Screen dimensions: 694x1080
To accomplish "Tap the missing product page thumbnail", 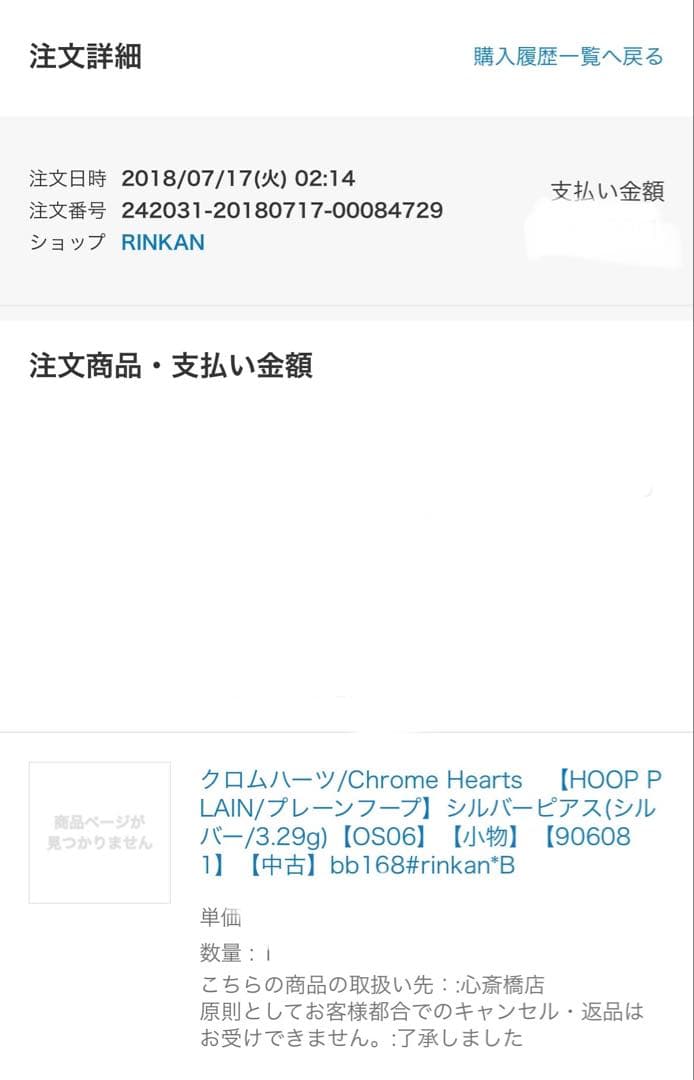I will tap(99, 832).
